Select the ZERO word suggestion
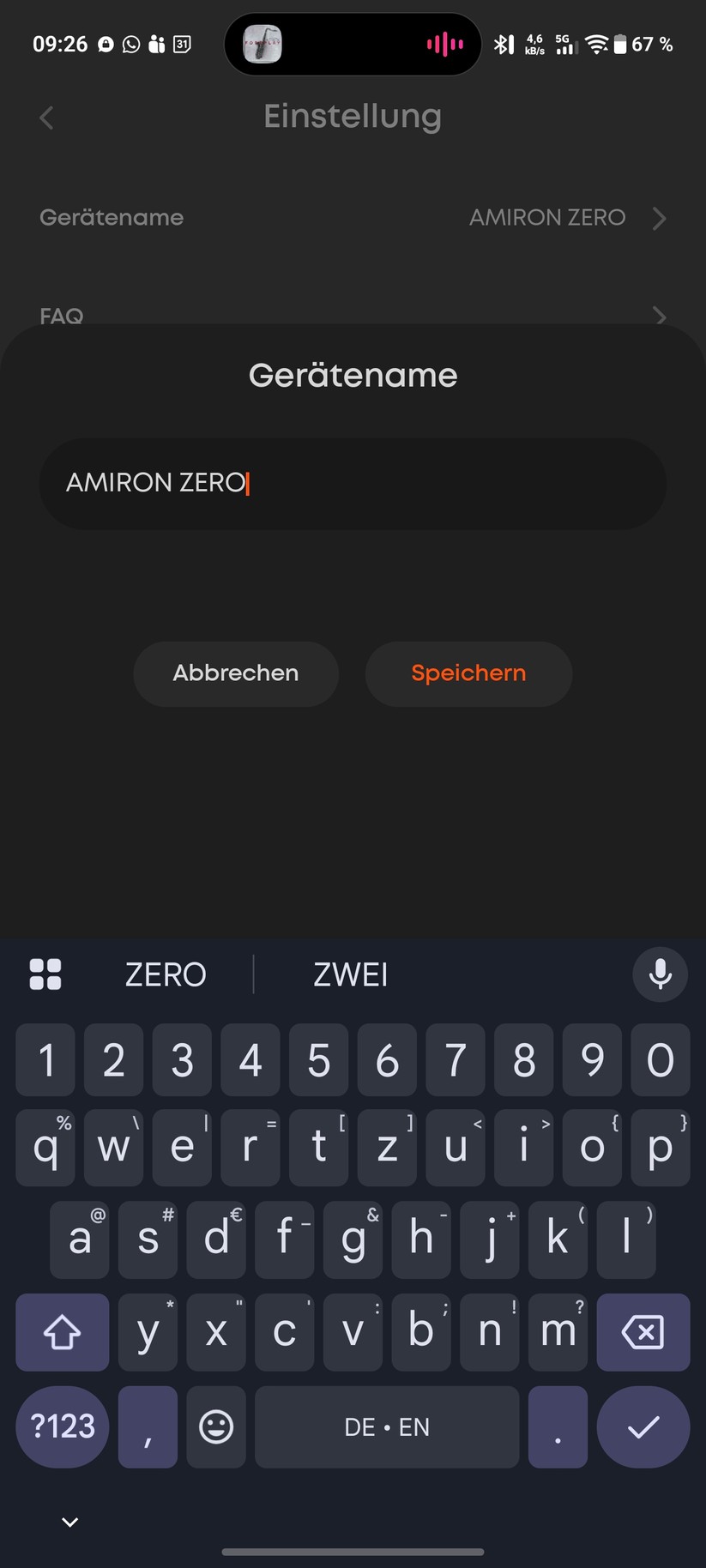This screenshot has height=1568, width=706. point(166,974)
